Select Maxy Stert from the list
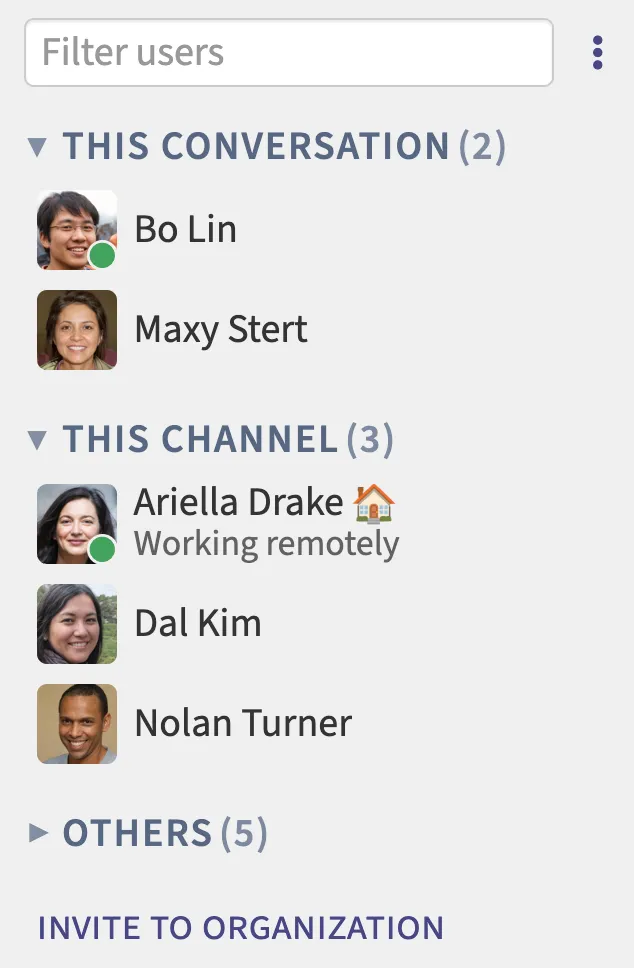Viewport: 634px width, 968px height. click(x=220, y=329)
